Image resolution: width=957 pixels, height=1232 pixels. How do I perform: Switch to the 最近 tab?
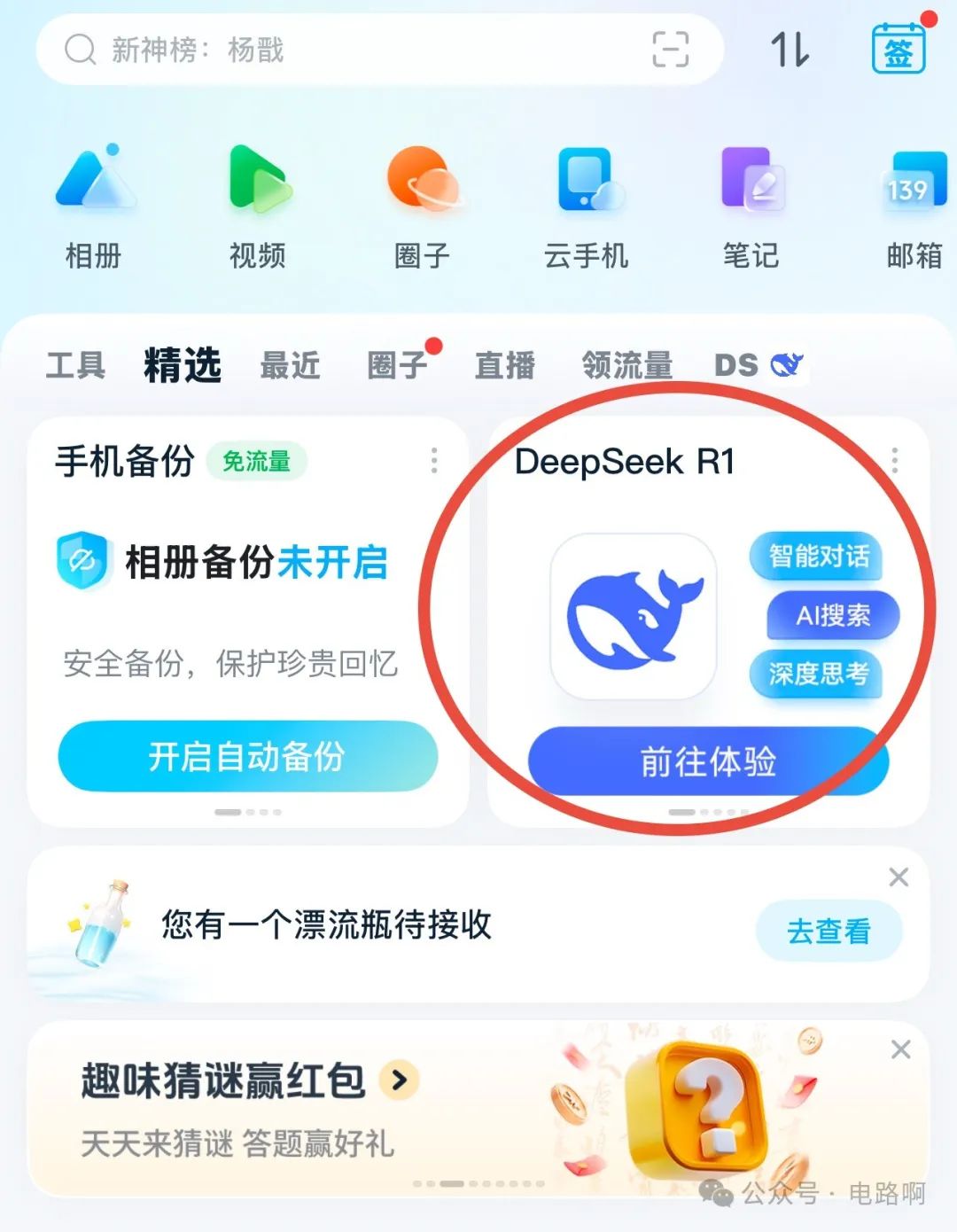[x=290, y=365]
